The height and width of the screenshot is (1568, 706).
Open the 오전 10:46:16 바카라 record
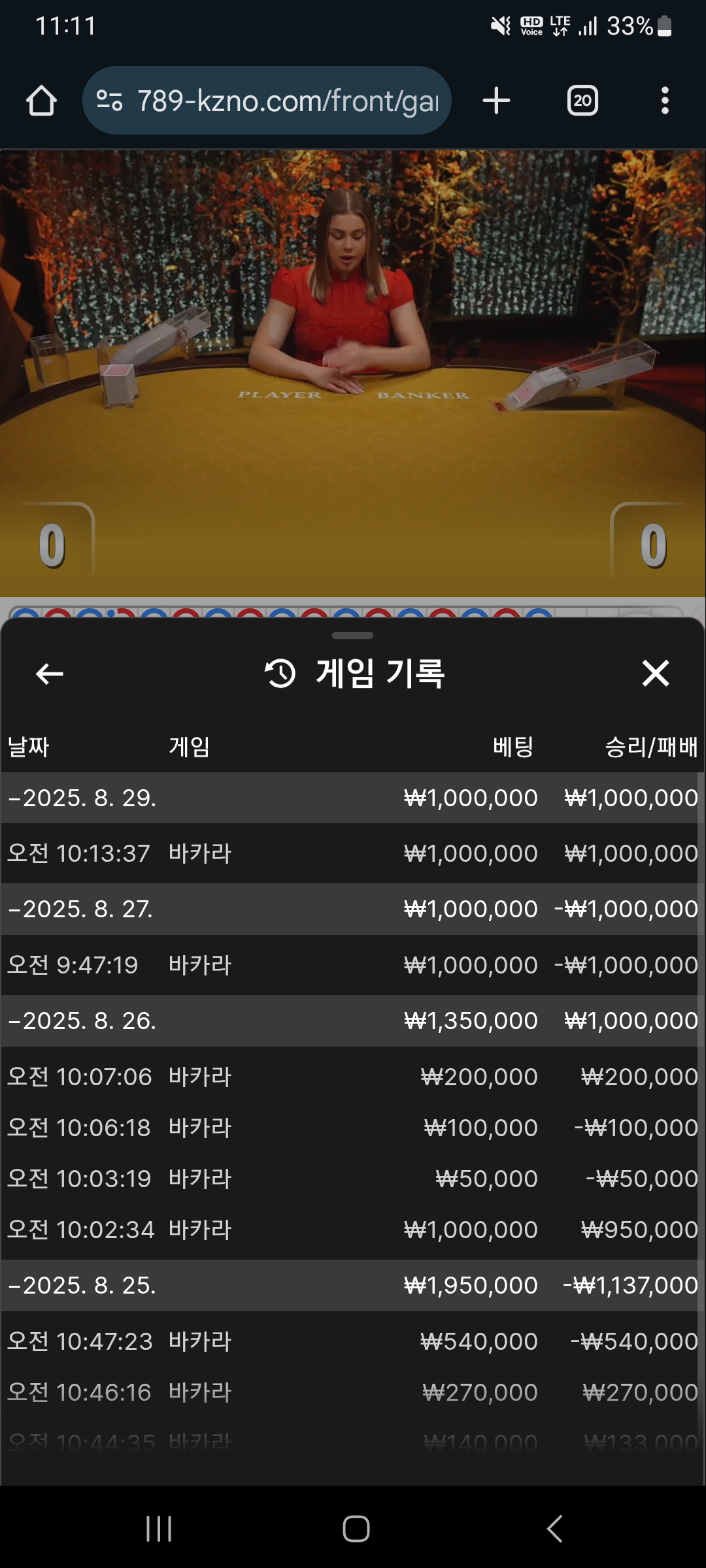pyautogui.click(x=353, y=1392)
